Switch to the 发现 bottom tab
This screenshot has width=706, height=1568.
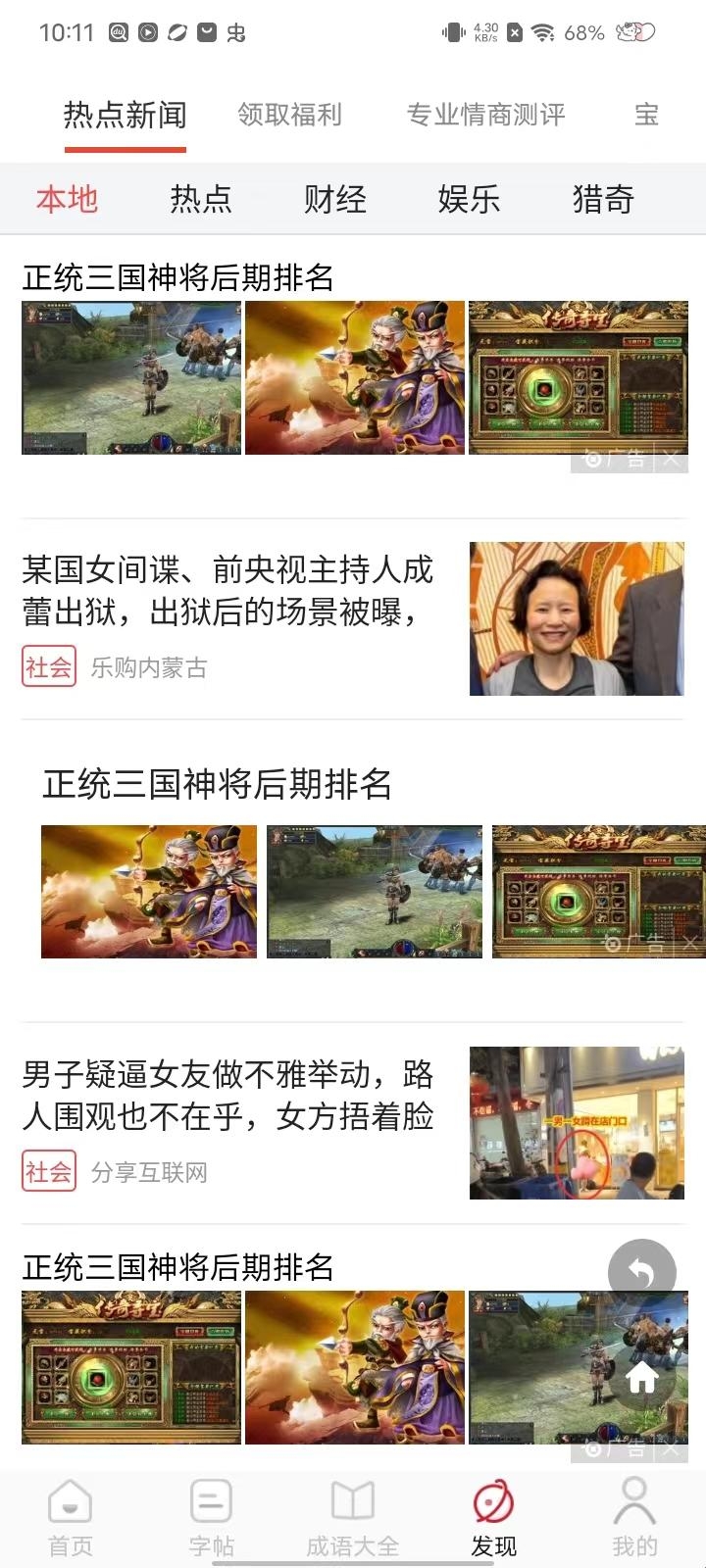point(493,1517)
